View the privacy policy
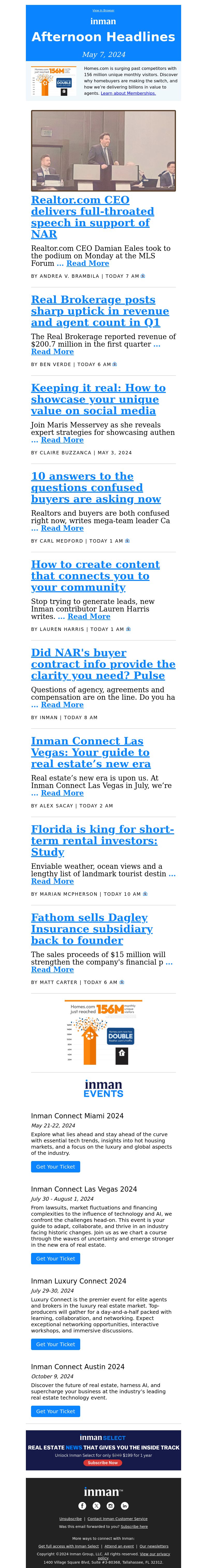The width and height of the screenshot is (207, 1568). (155, 1554)
